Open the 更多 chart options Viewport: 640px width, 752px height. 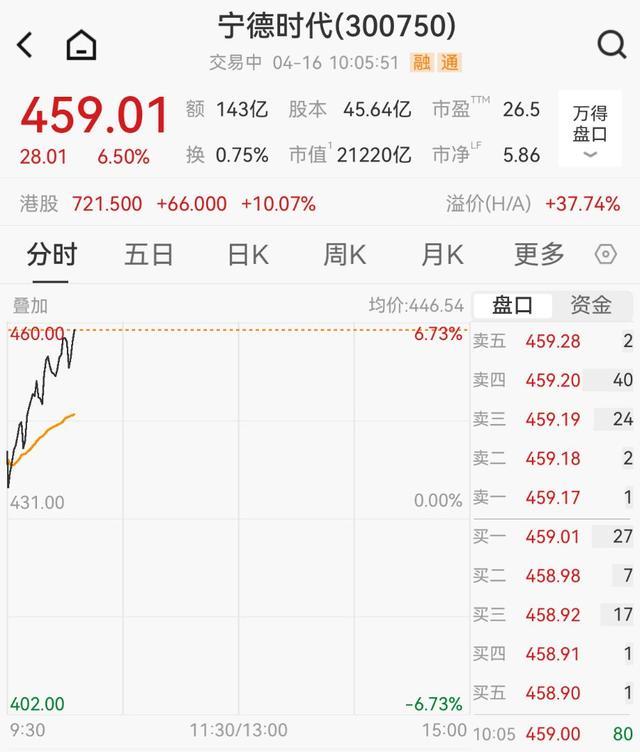tap(539, 255)
